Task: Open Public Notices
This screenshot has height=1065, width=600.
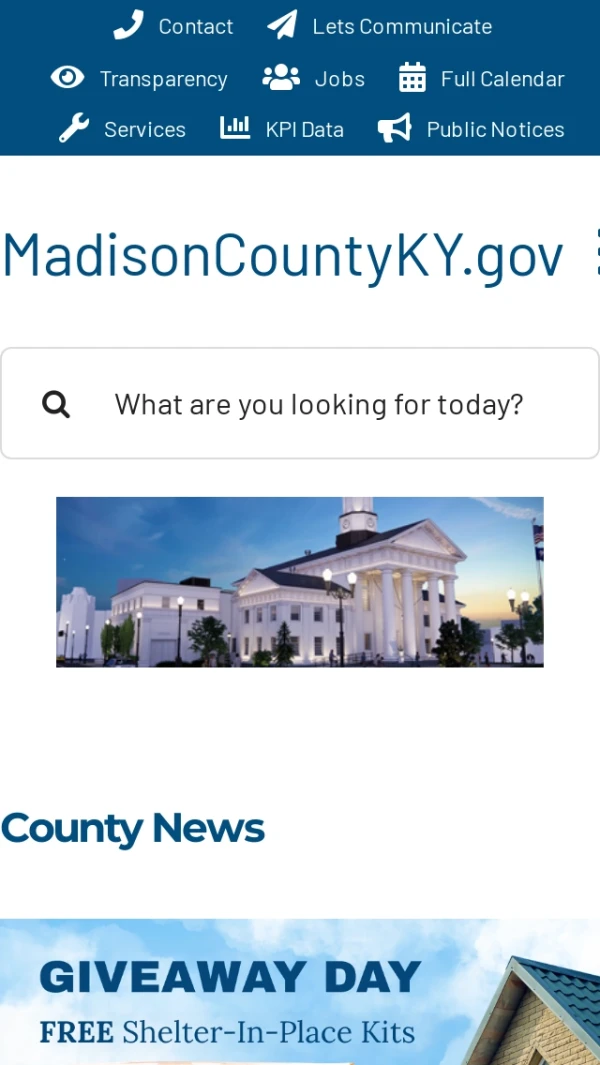Action: pos(472,129)
